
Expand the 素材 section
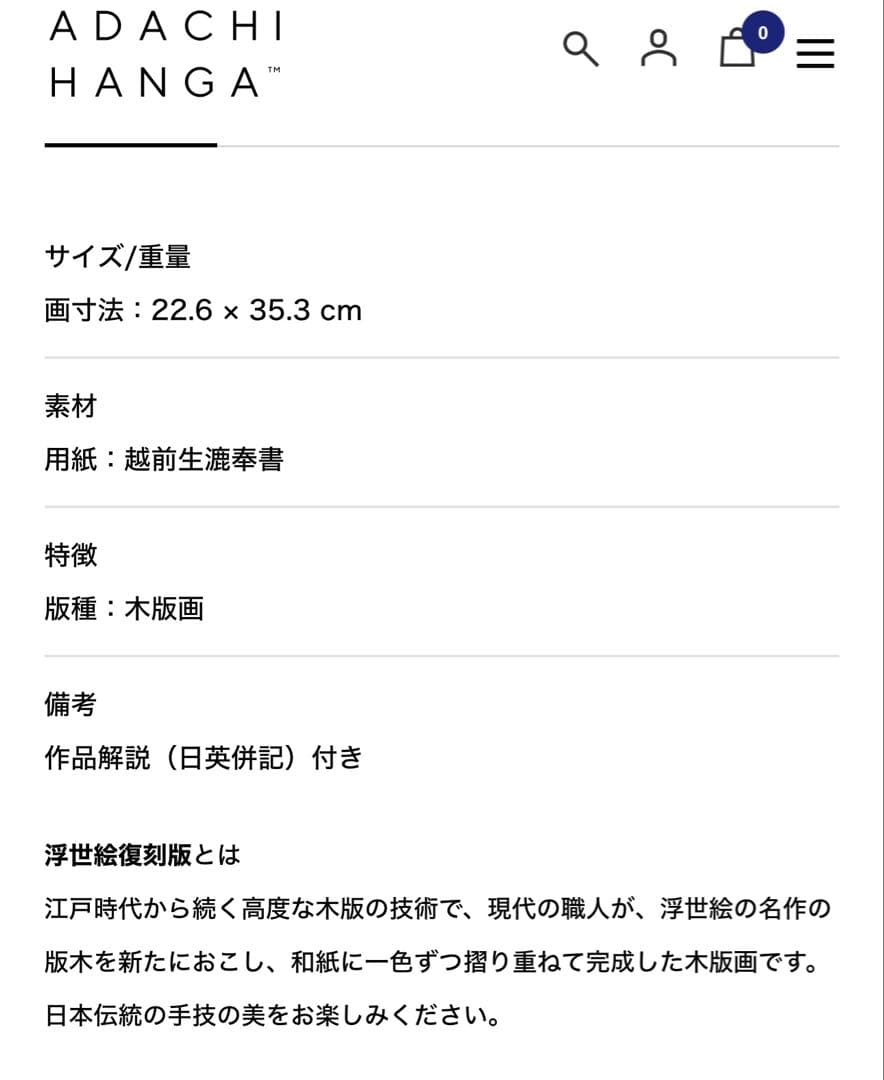pyautogui.click(x=68, y=407)
